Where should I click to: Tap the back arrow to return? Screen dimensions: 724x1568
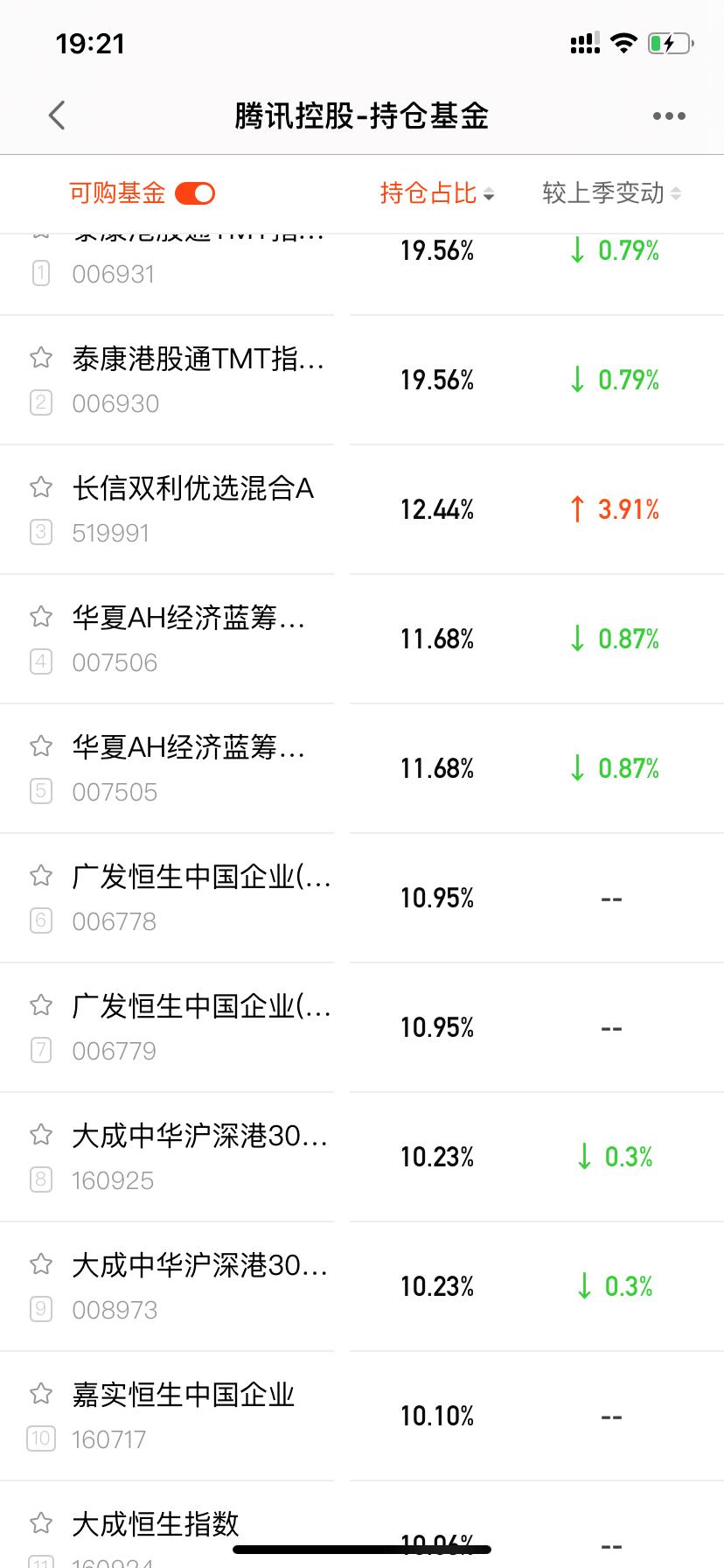click(56, 115)
